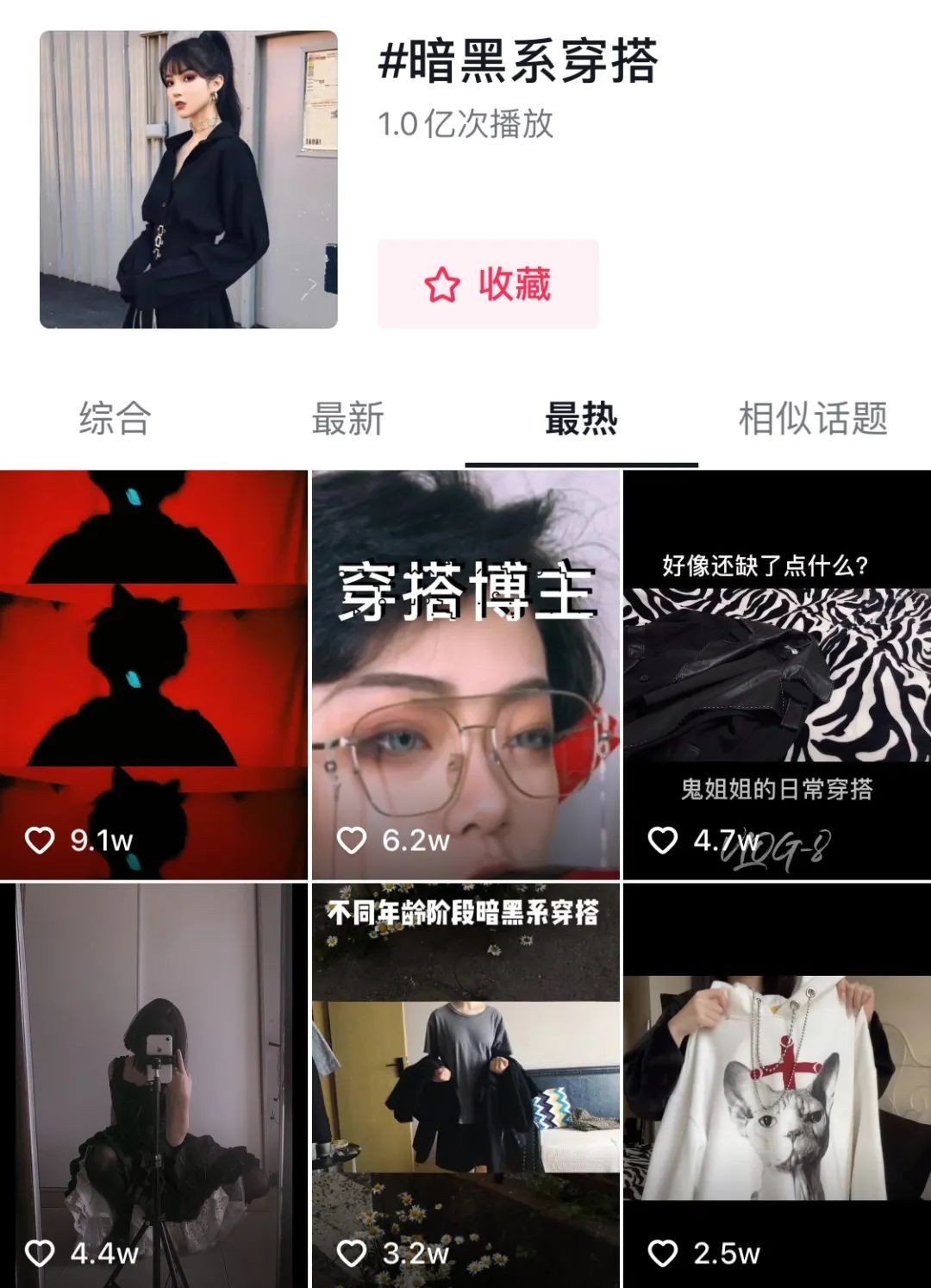Open the red silhouette video with 9.1w likes
This screenshot has width=931, height=1288.
click(153, 674)
